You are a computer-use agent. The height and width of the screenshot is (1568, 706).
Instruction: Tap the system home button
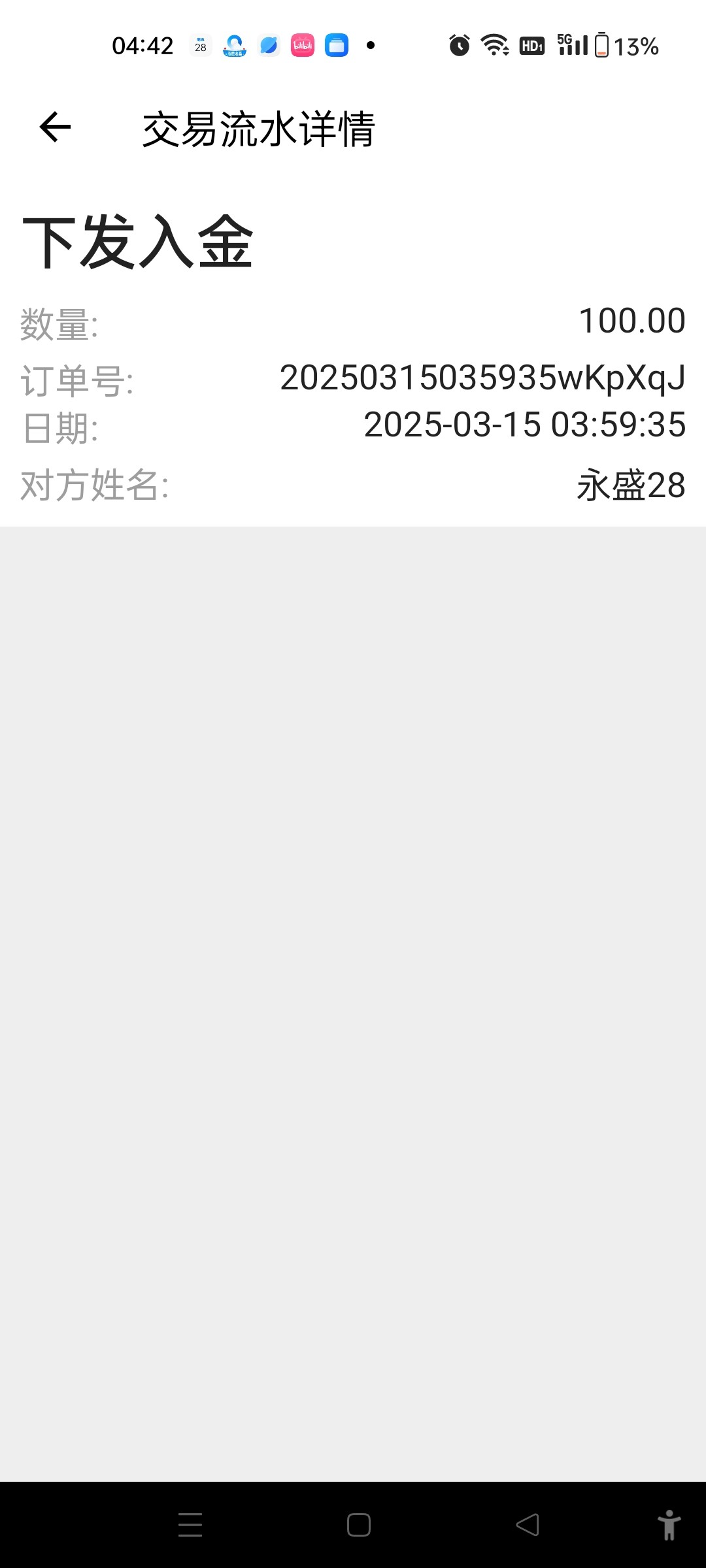(359, 1525)
